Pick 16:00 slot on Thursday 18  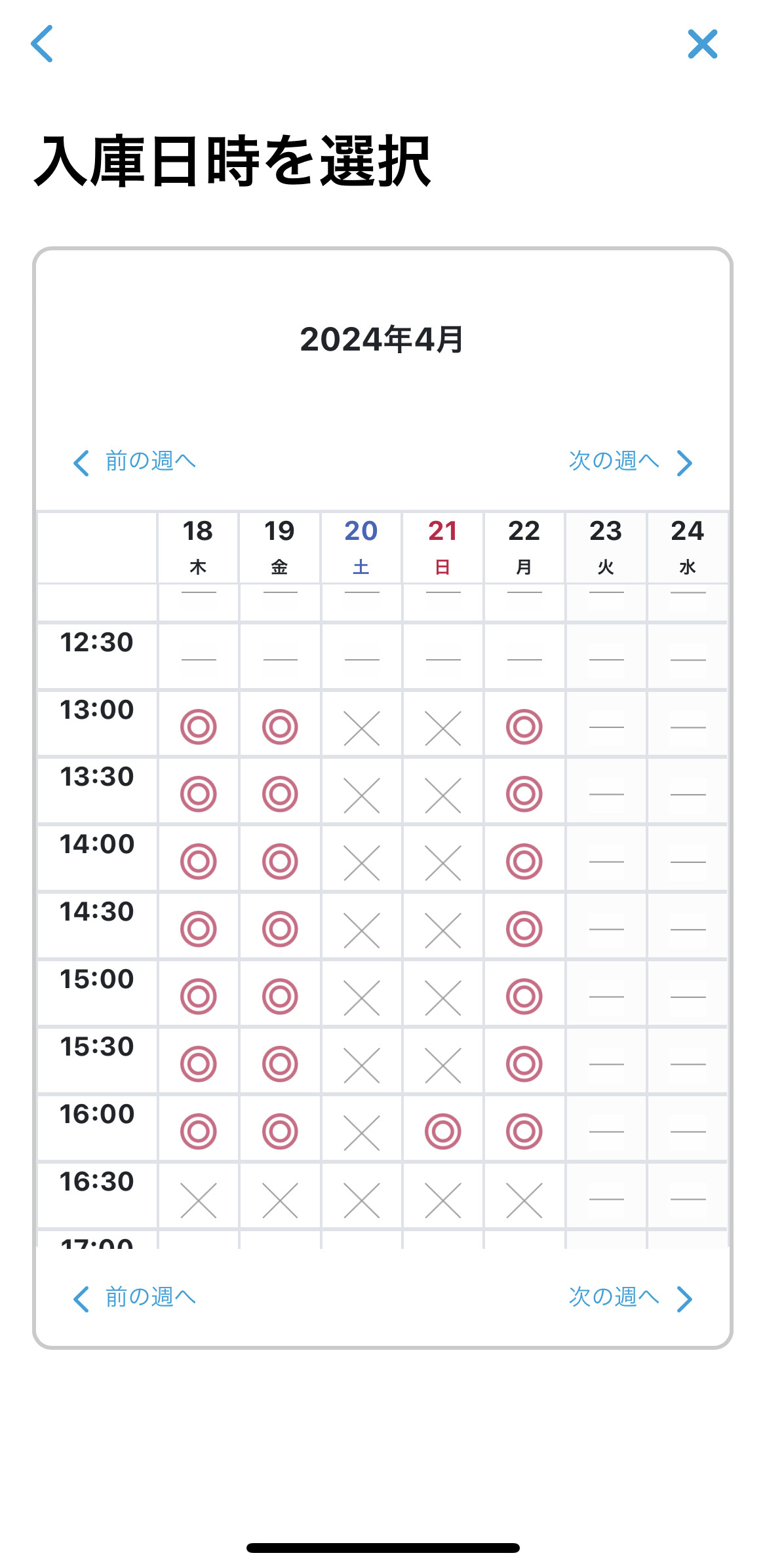[x=198, y=1131]
